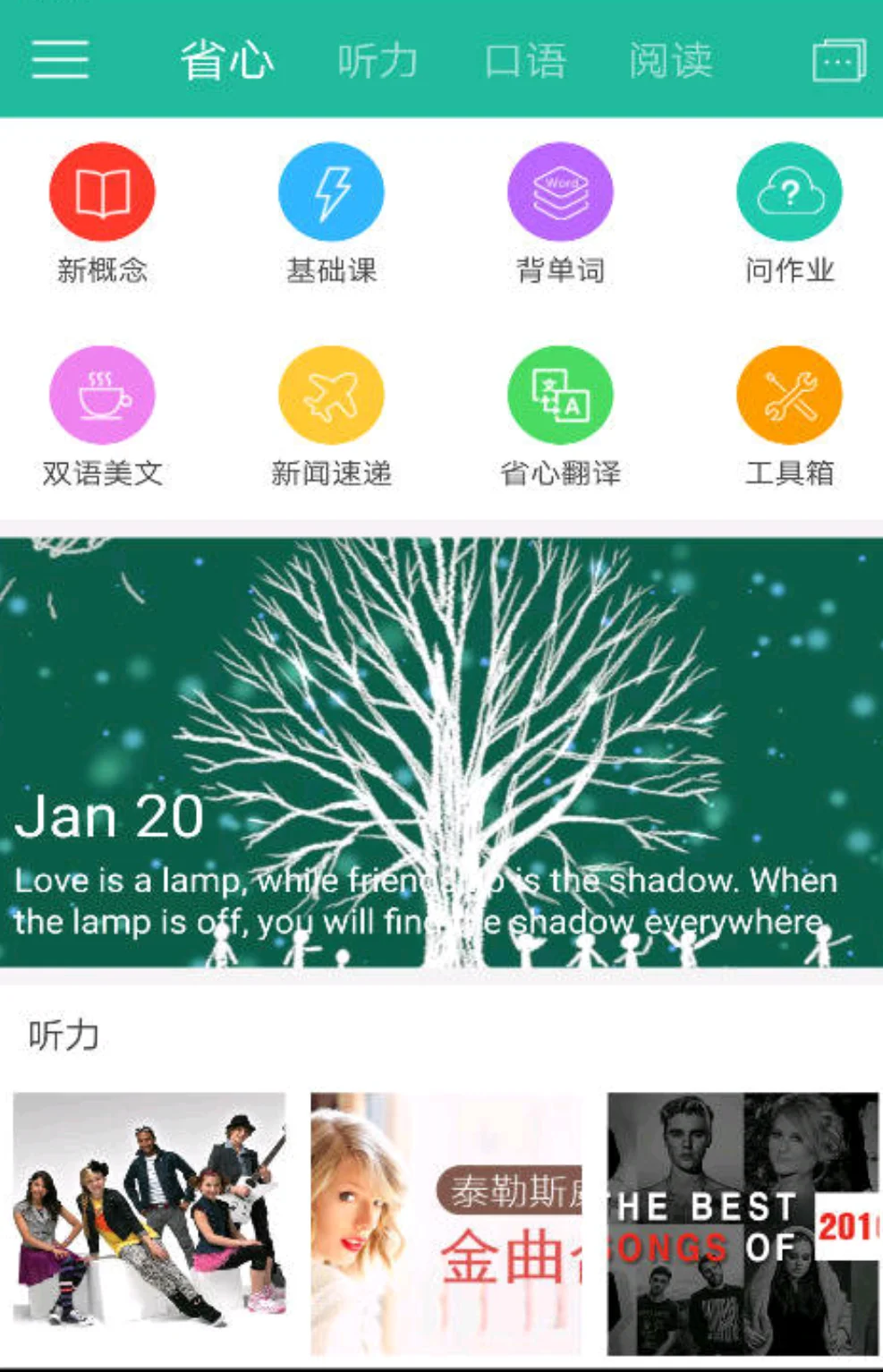
Task: Open the 新概念 (New Concept) course icon
Action: coord(102,192)
